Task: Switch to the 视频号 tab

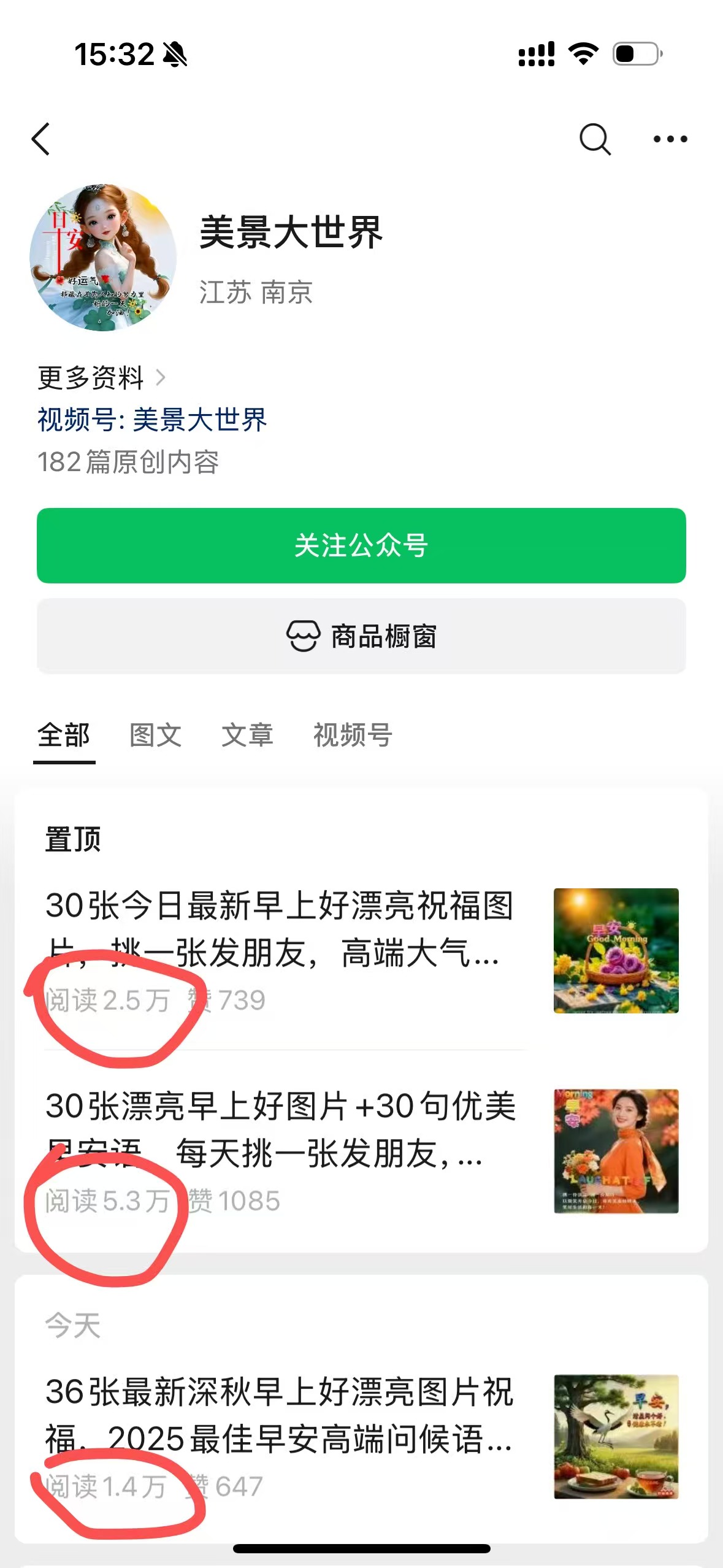Action: click(353, 735)
